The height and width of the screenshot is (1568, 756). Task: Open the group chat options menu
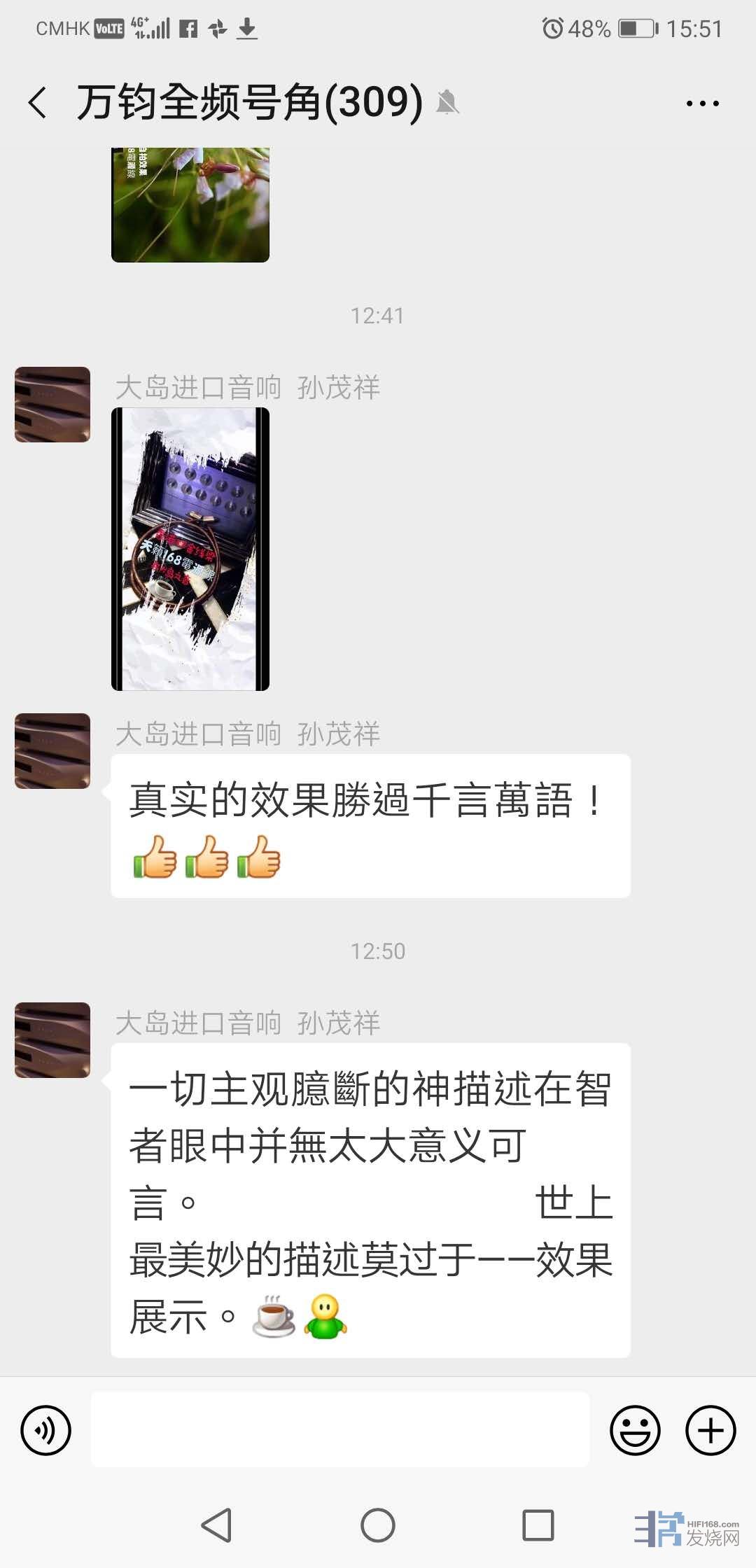tap(702, 104)
